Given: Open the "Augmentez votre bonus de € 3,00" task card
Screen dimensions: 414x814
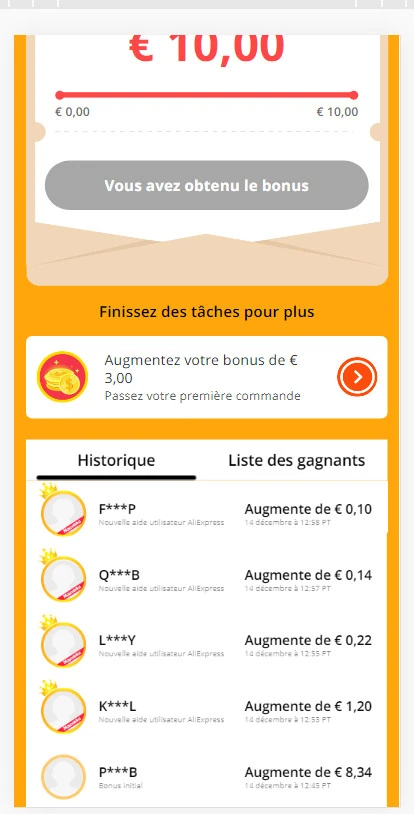Looking at the screenshot, I should (207, 377).
